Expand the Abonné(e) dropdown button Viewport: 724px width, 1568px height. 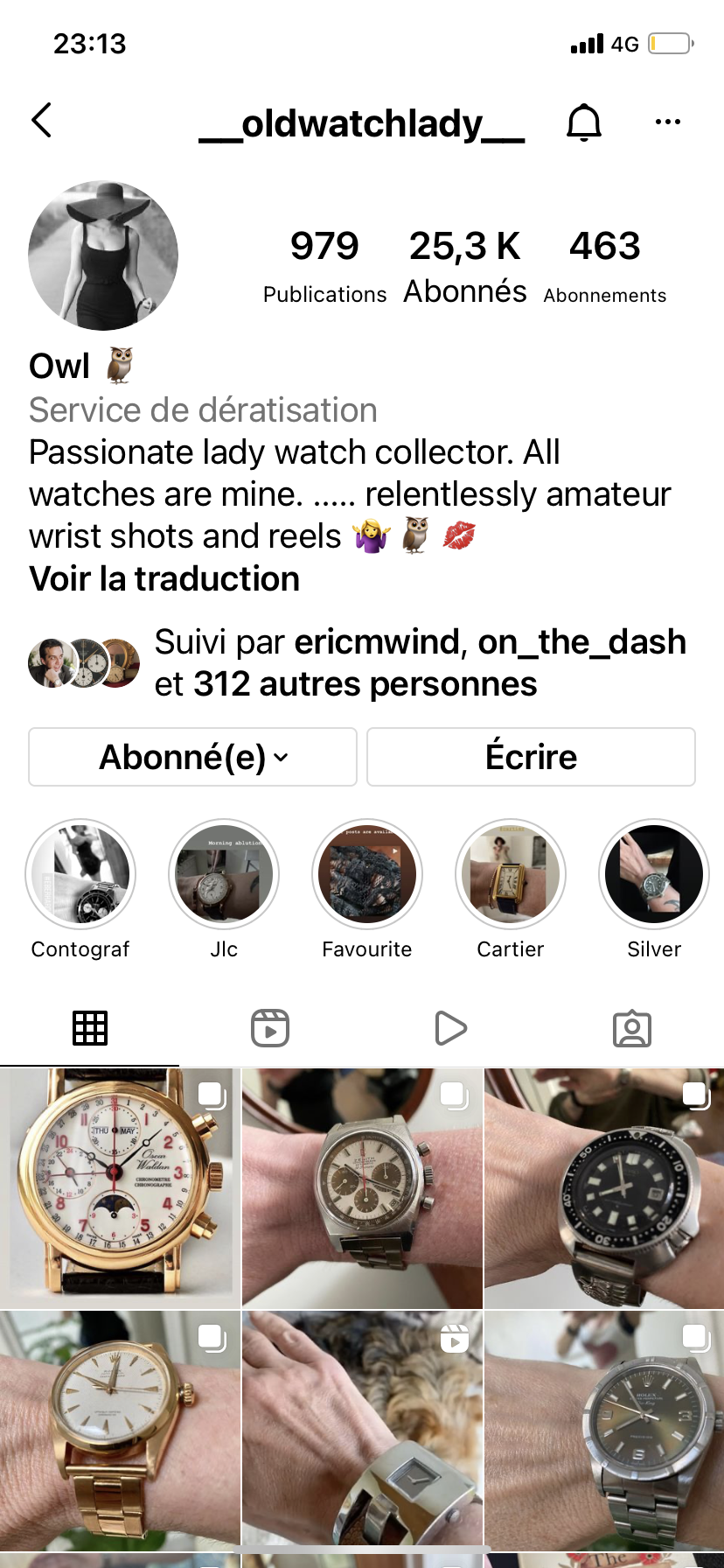(192, 757)
